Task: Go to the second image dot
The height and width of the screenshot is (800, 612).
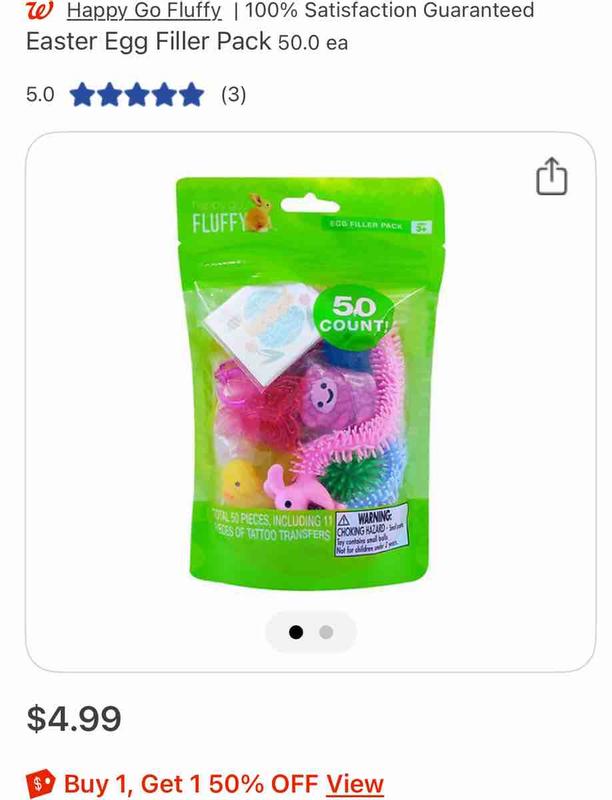Action: point(325,632)
